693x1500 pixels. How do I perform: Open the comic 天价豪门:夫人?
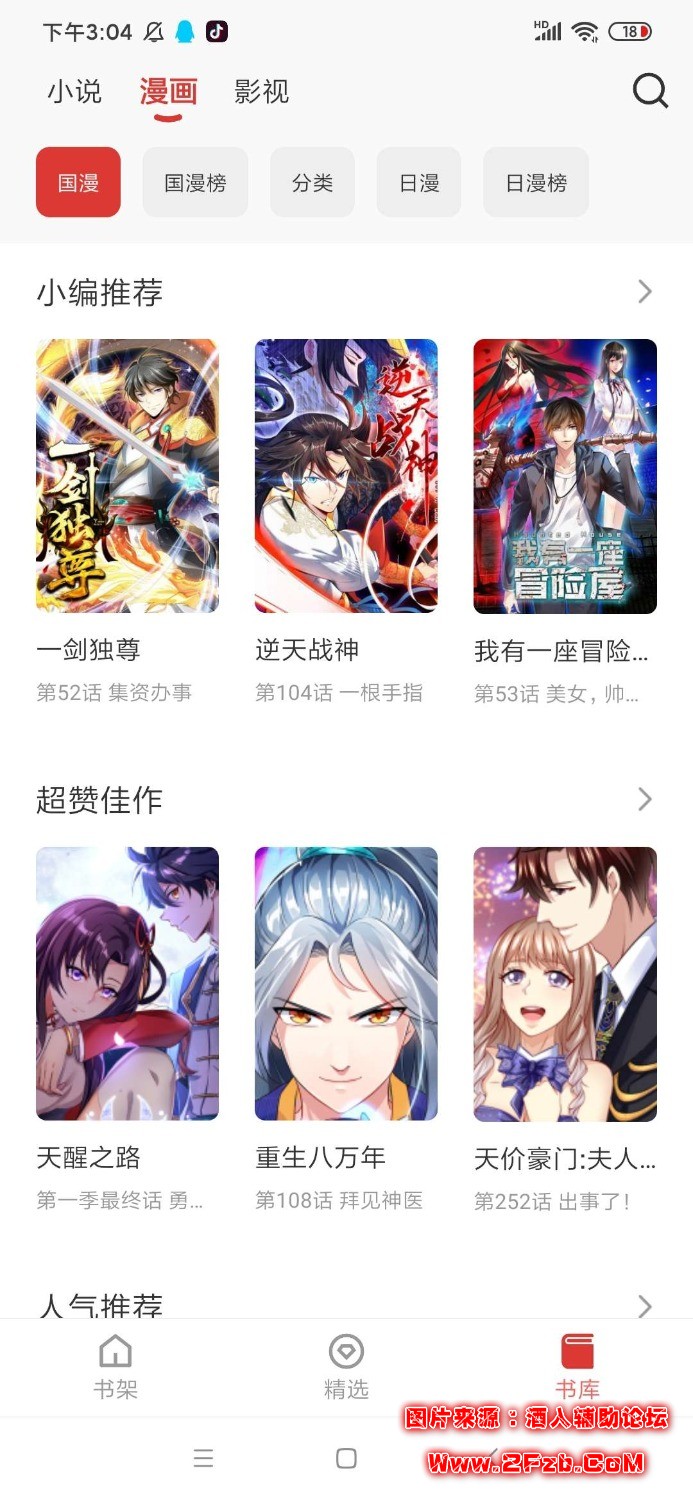click(565, 983)
